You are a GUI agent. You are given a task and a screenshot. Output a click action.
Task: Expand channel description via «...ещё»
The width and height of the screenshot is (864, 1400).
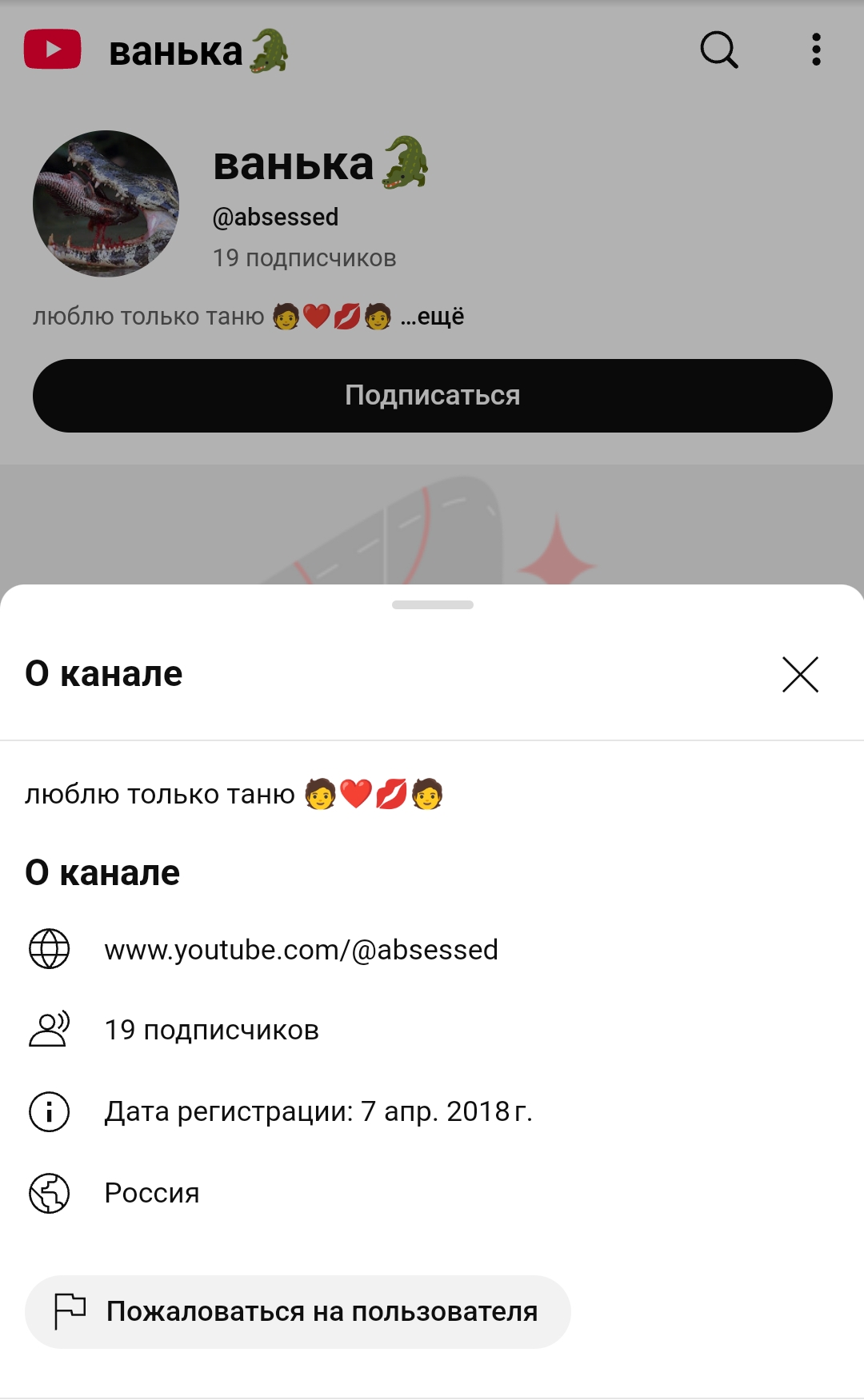click(x=433, y=317)
